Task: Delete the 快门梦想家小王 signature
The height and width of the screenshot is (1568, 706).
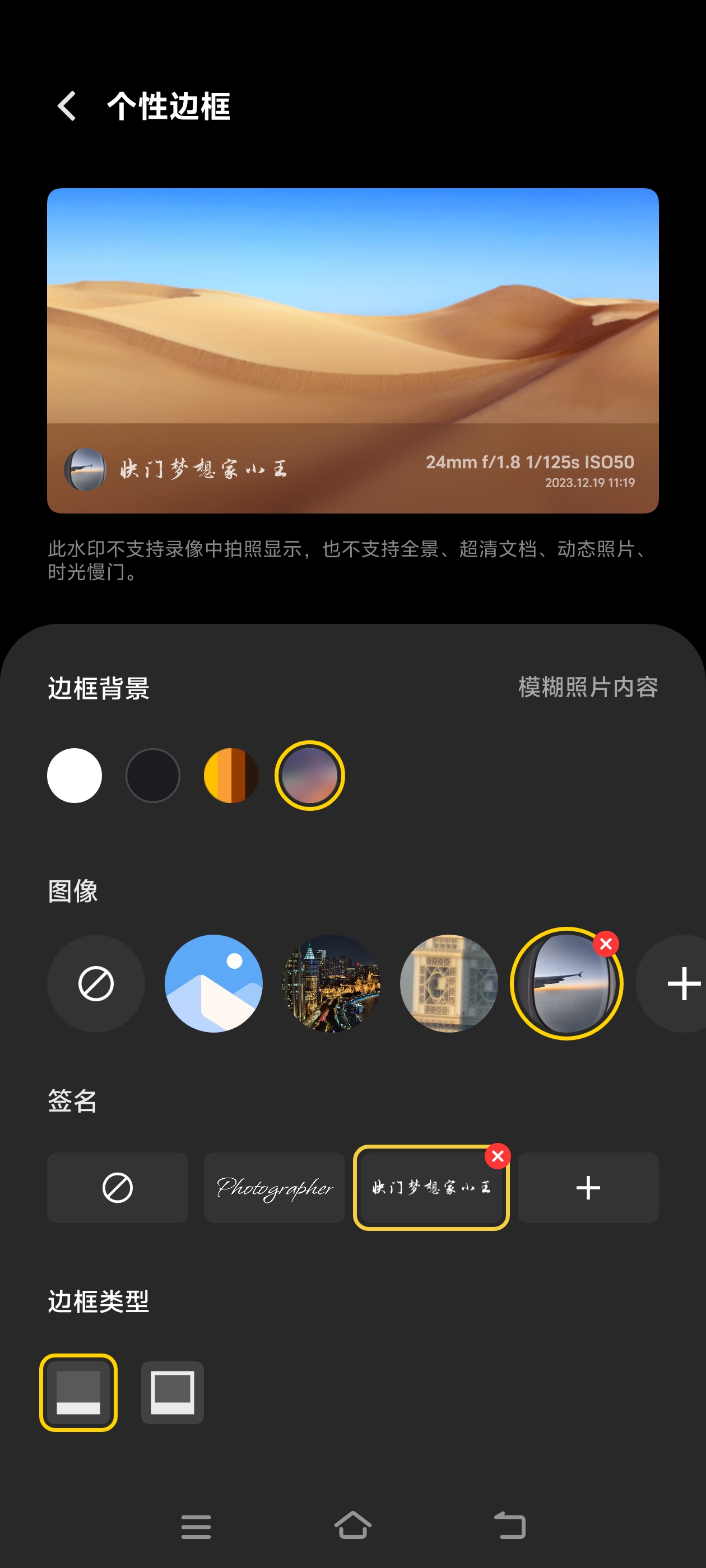Action: pos(498,1156)
